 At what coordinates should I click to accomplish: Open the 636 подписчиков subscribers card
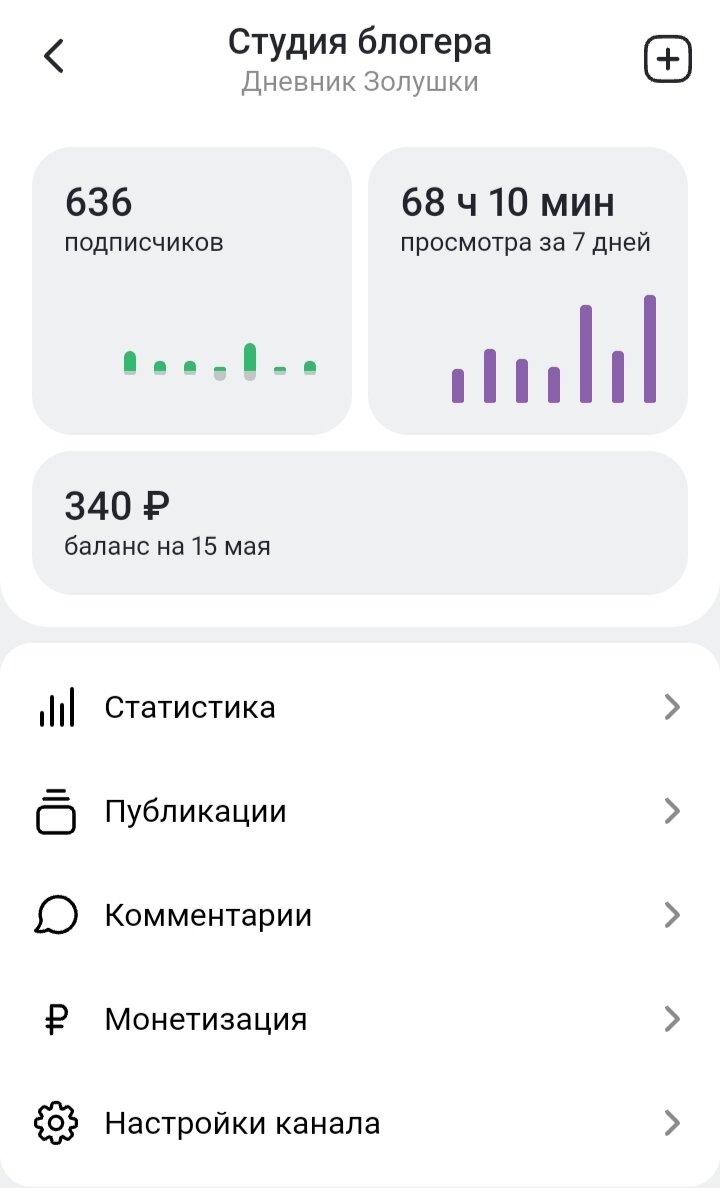[x=192, y=290]
